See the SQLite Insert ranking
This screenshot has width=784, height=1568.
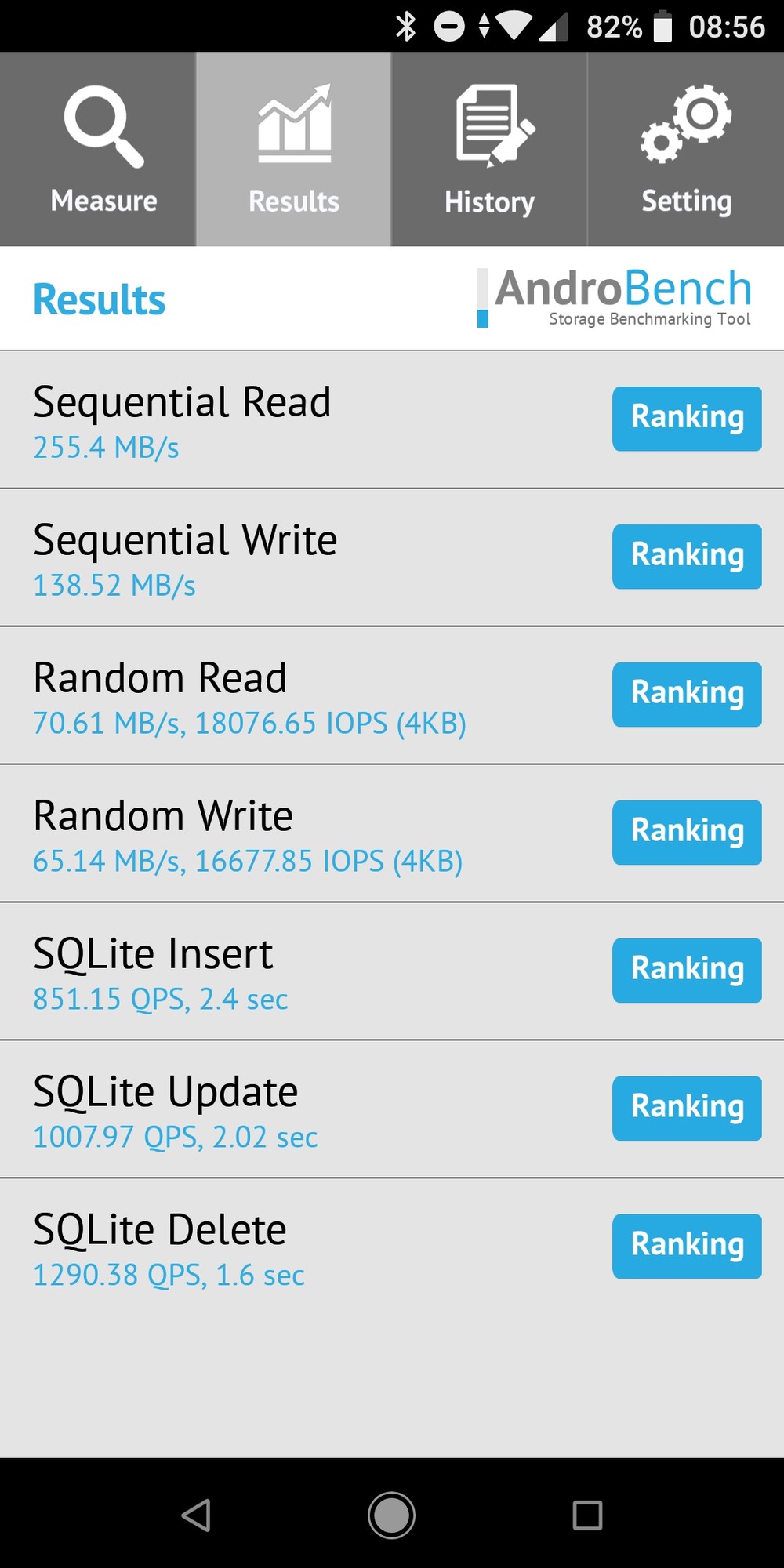pos(687,971)
